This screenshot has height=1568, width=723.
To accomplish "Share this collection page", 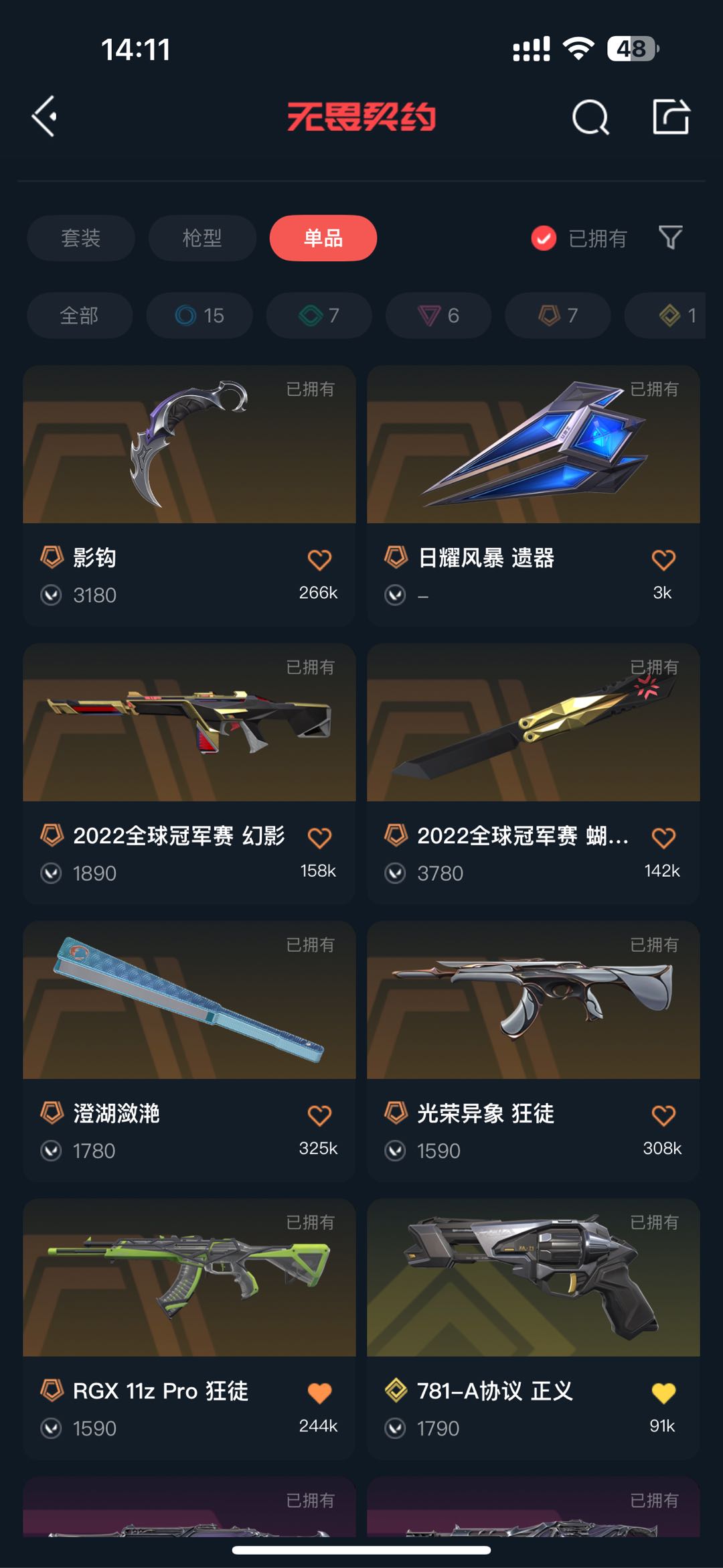I will [671, 117].
